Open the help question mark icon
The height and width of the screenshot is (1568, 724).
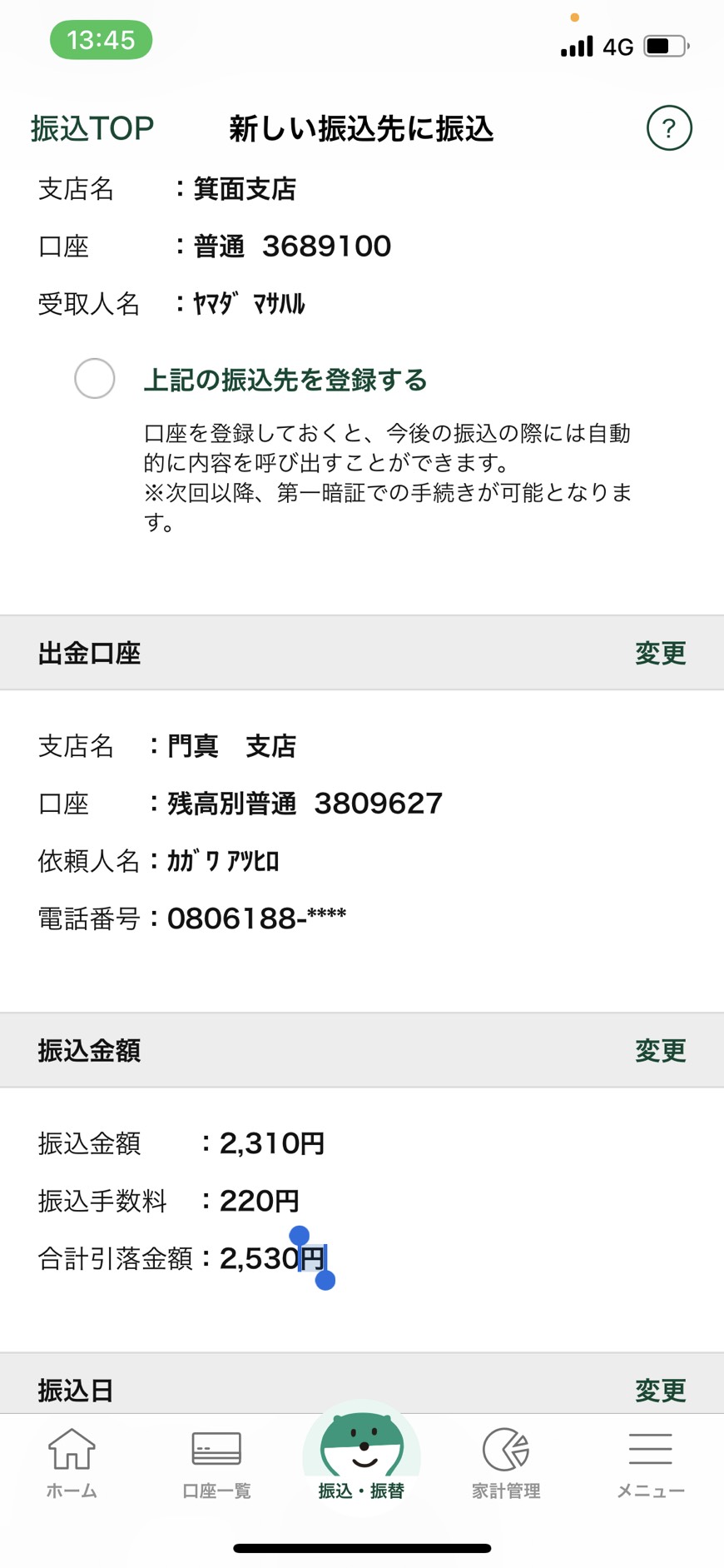tap(669, 128)
